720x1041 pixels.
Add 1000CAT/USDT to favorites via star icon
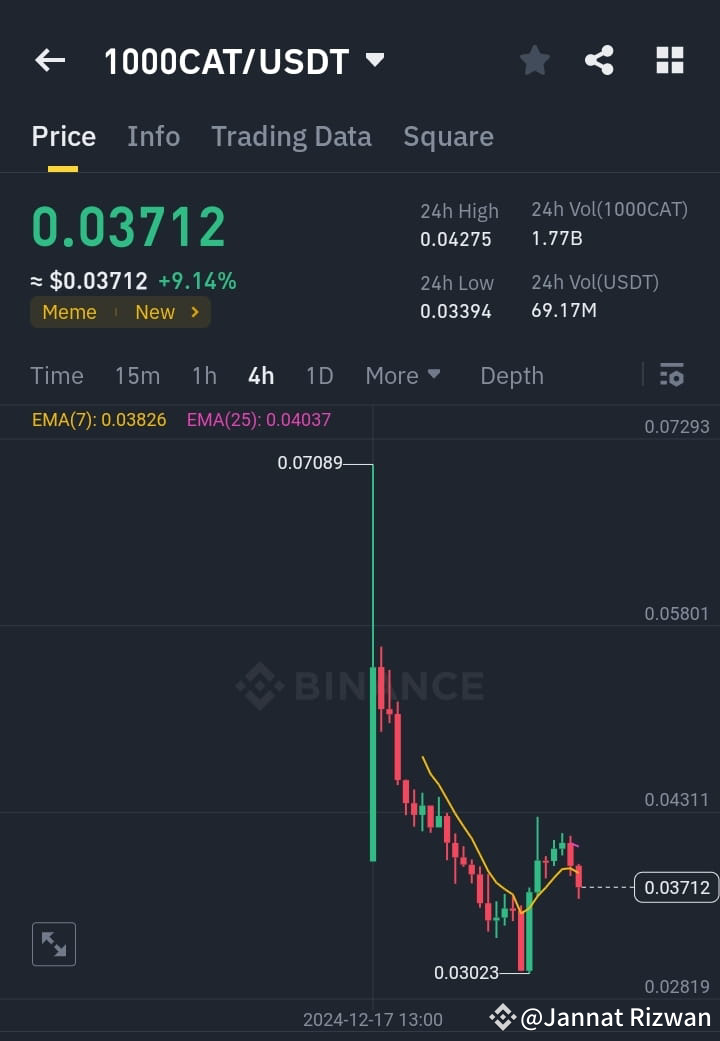pos(534,60)
